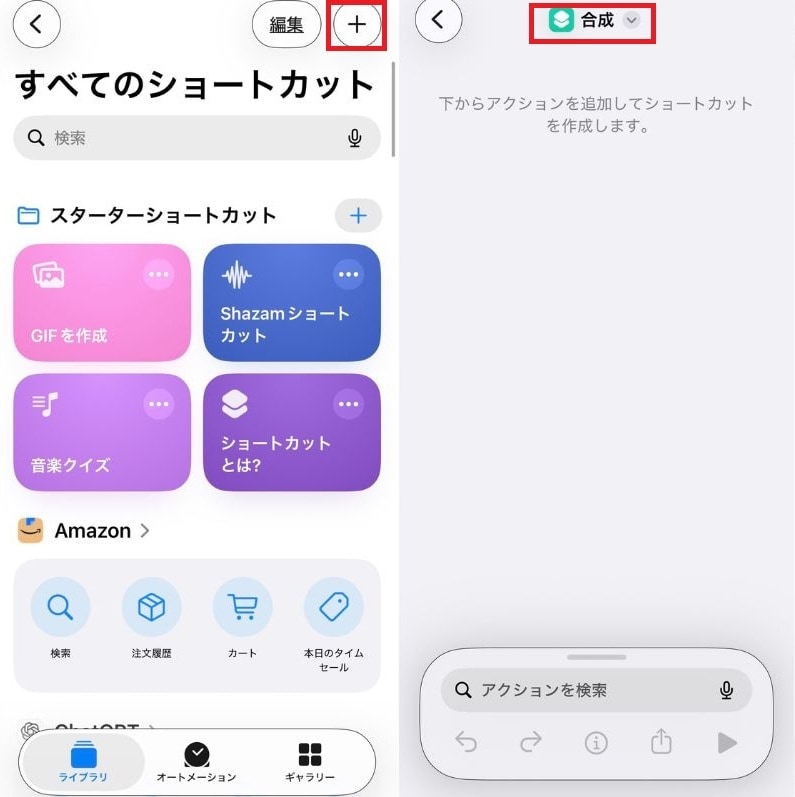This screenshot has height=797, width=795.
Task: Tap the microphone icon in 検索 field
Action: tap(356, 138)
